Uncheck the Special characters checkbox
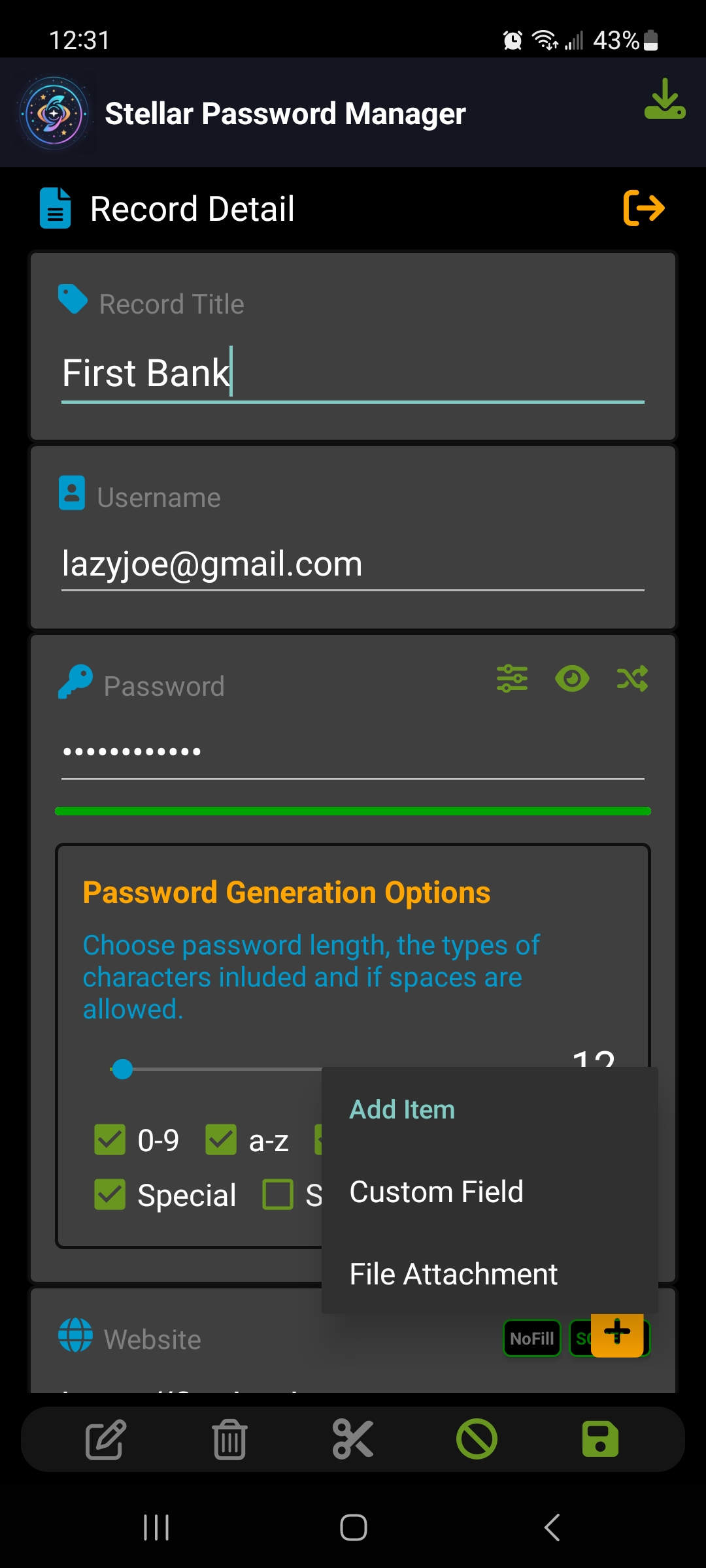 pyautogui.click(x=110, y=1195)
